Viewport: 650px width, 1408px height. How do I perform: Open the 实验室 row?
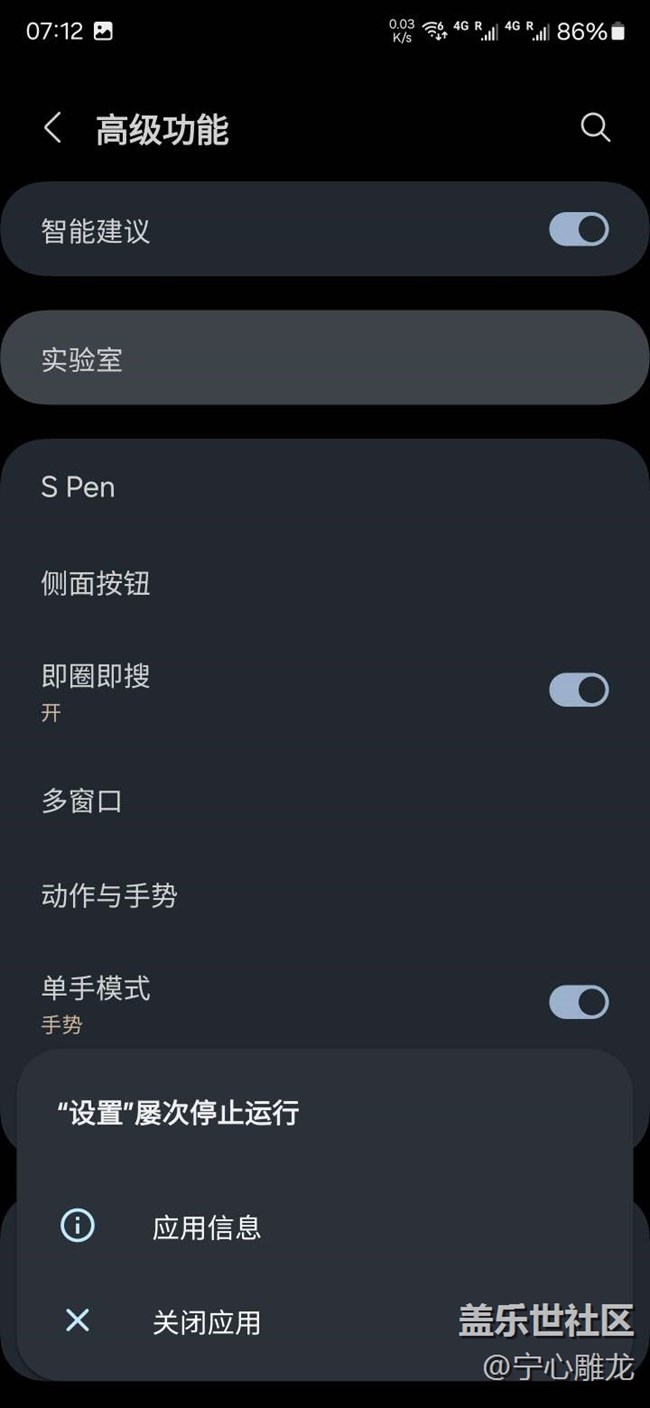324,358
